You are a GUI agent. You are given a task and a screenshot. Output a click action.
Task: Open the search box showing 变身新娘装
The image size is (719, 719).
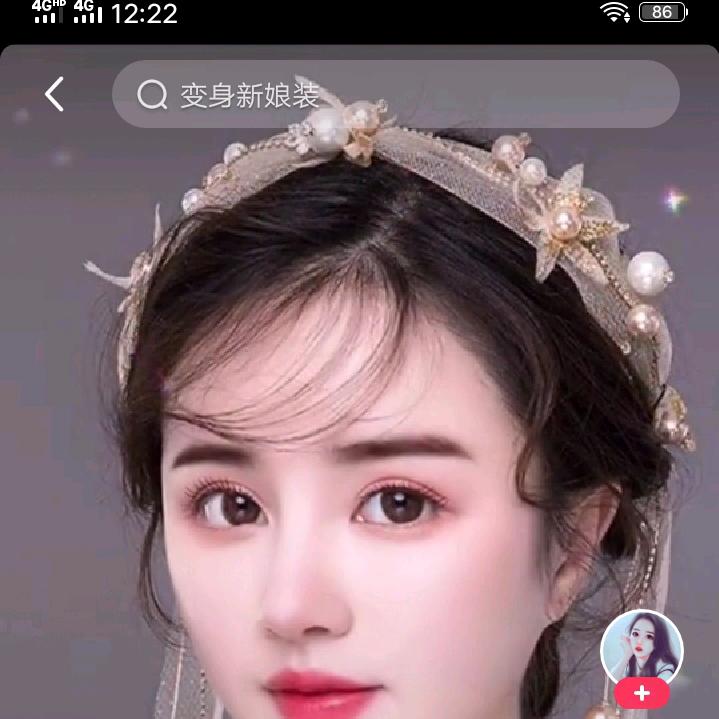(395, 95)
